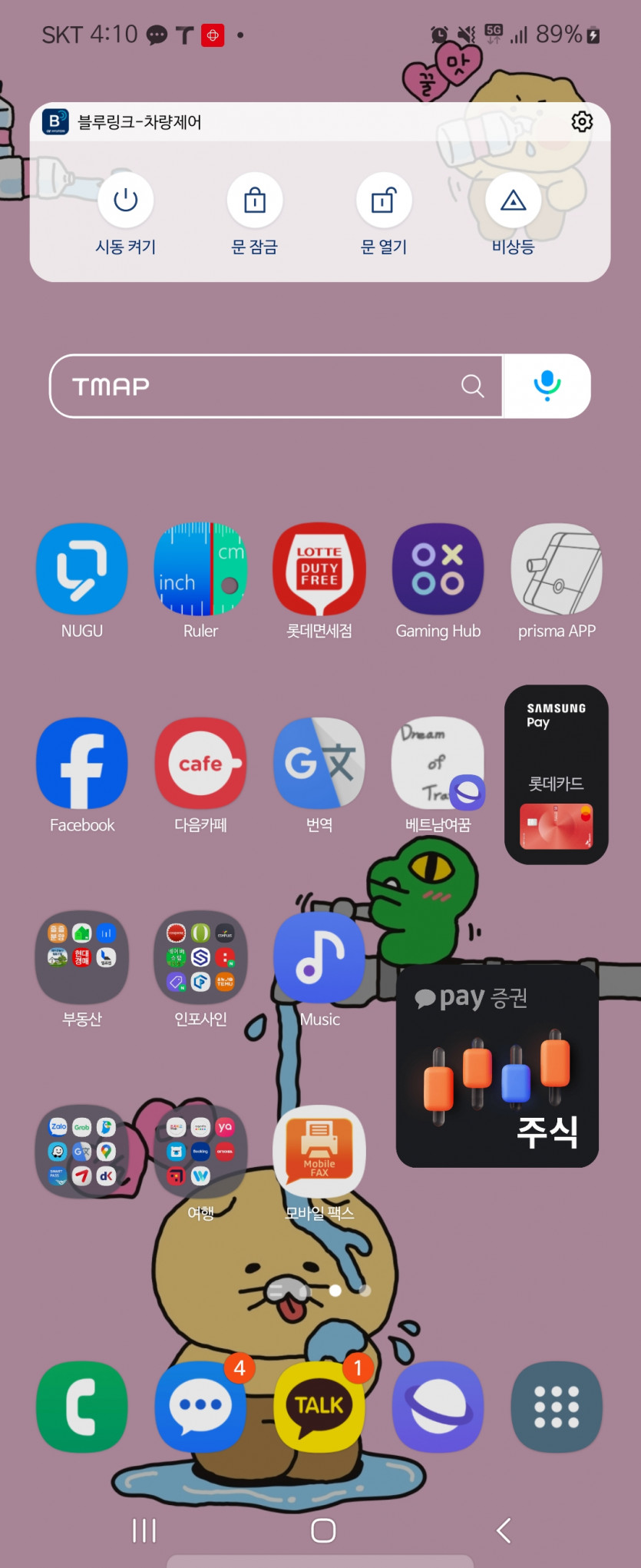The width and height of the screenshot is (641, 1568).
Task: Start the car engine with 시동 켜기
Action: point(125,201)
